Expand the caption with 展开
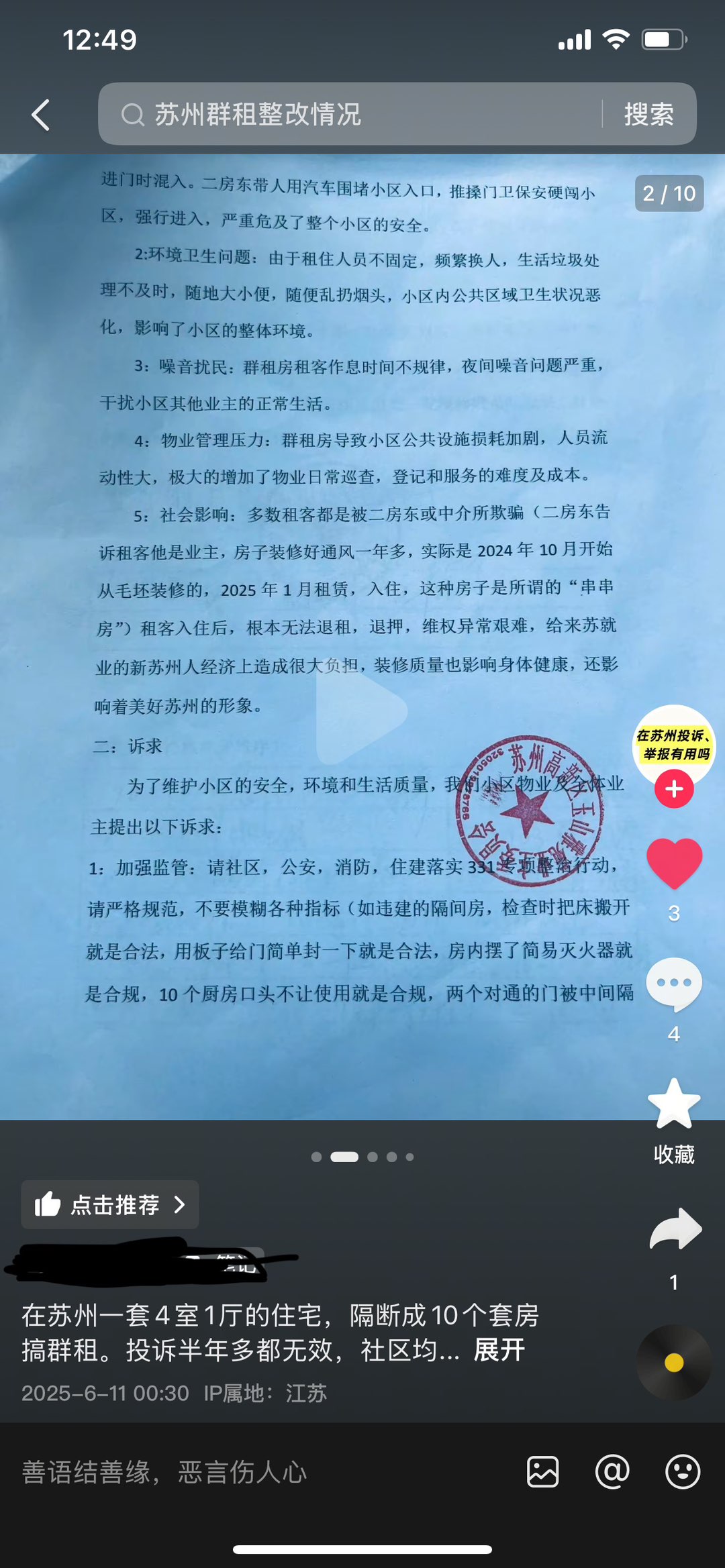This screenshot has width=725, height=1568. [x=499, y=1350]
